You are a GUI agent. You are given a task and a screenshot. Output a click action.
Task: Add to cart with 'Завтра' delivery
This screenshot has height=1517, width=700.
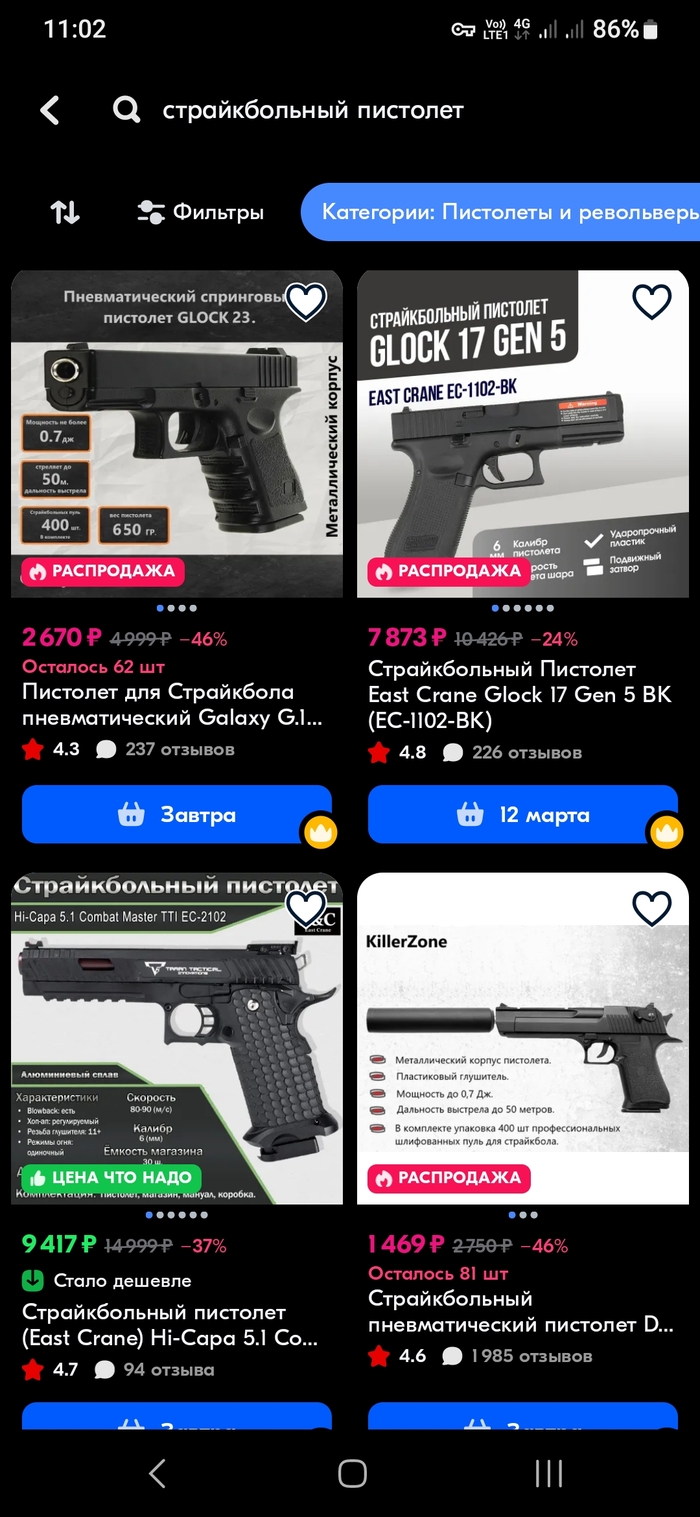[x=176, y=815]
